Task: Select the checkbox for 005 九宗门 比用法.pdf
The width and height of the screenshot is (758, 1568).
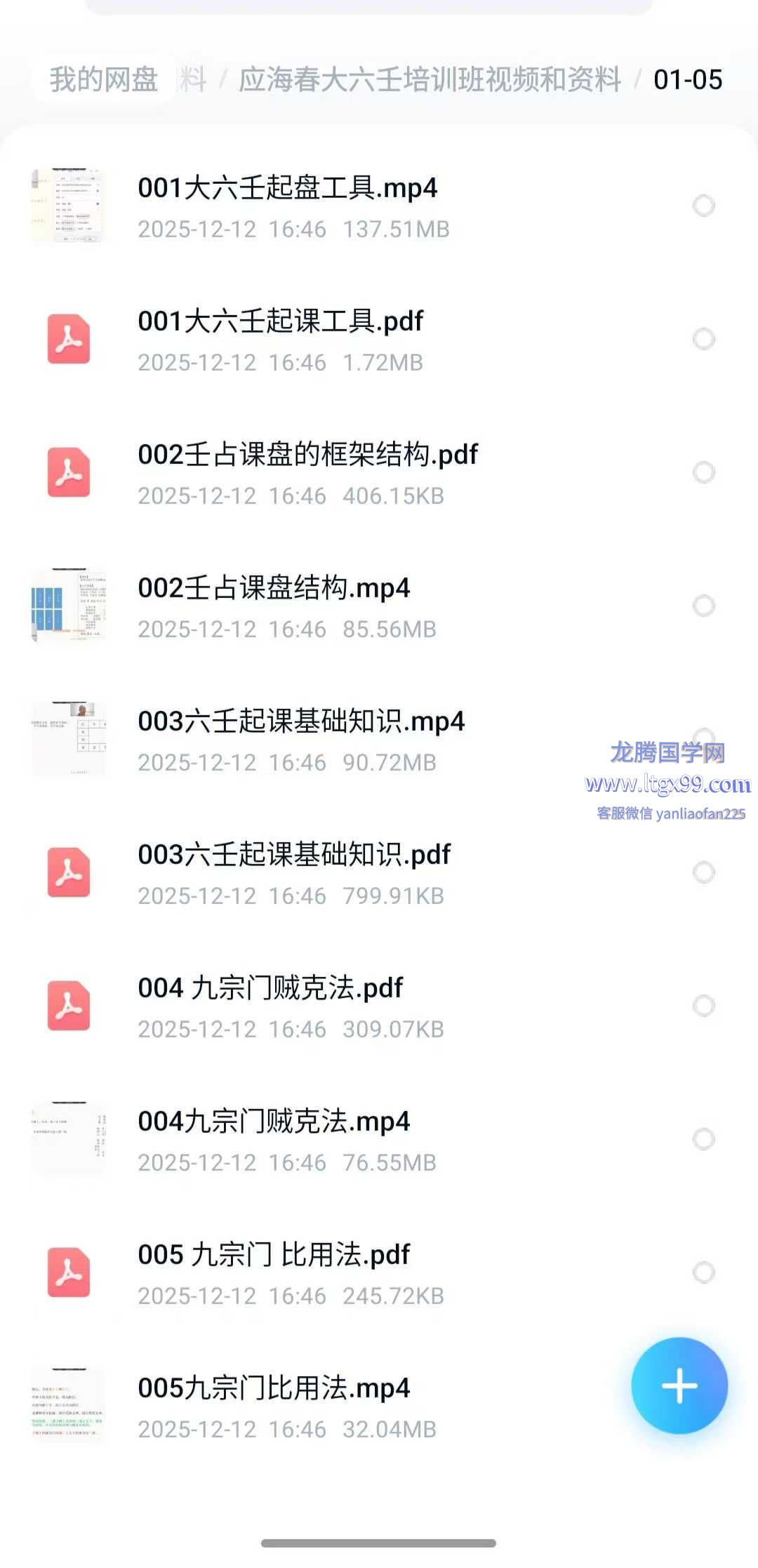Action: [x=703, y=1273]
